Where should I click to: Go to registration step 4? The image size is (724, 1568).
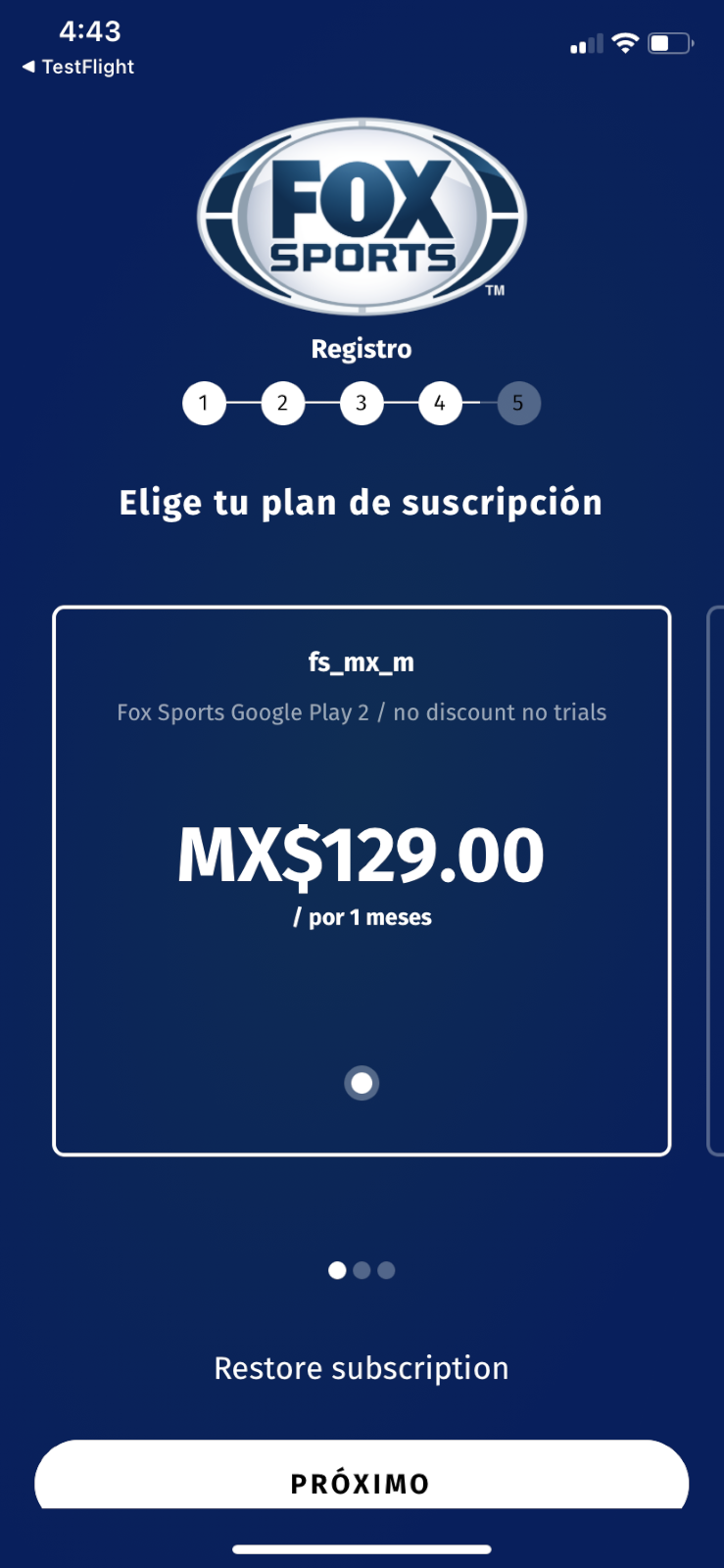click(440, 403)
